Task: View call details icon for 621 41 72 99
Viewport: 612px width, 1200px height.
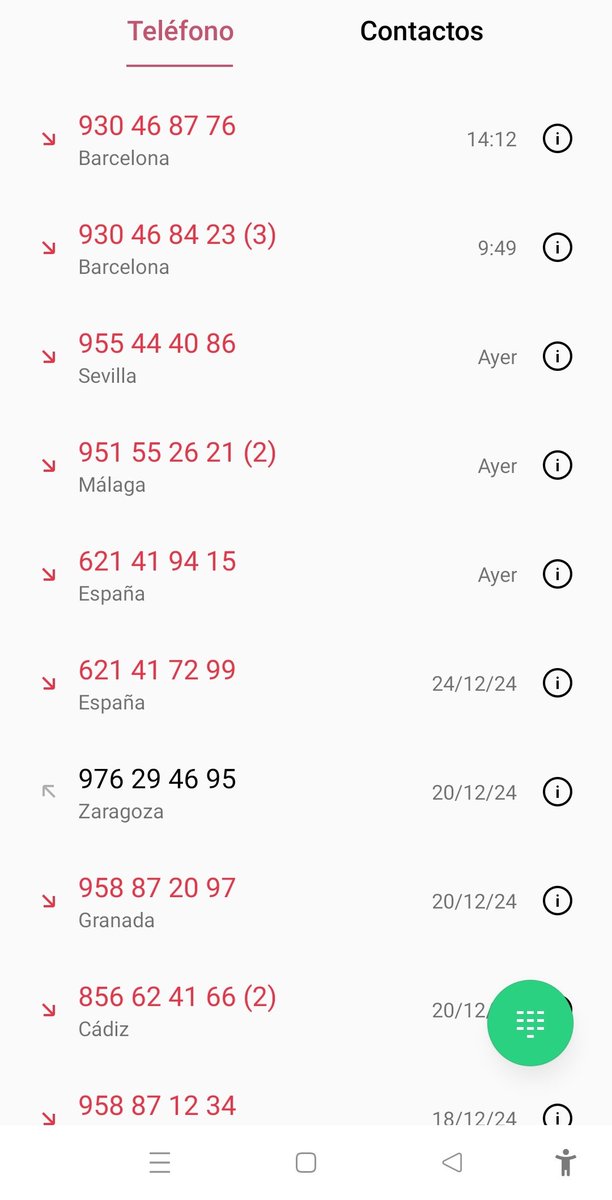Action: click(557, 683)
